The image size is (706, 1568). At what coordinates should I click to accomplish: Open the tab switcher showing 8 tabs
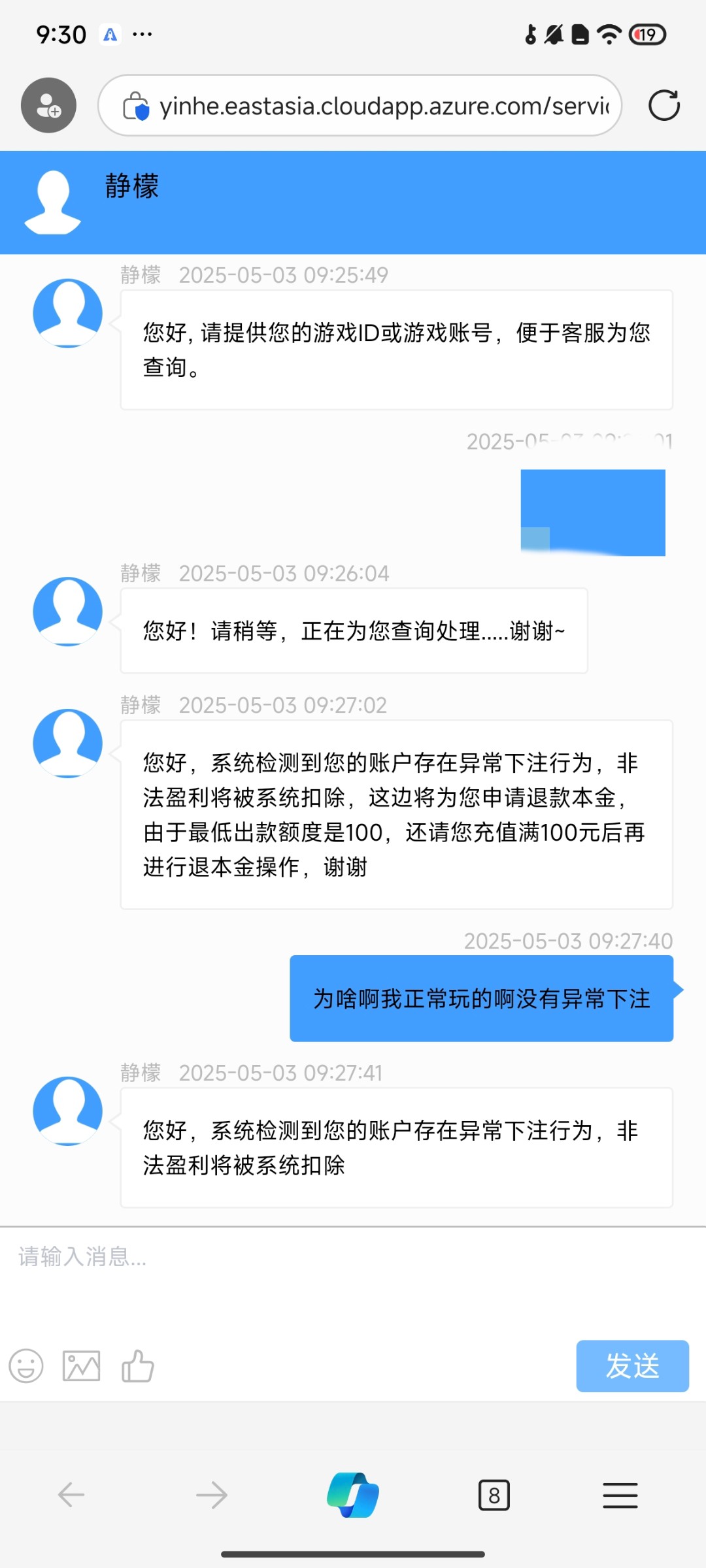[495, 1495]
